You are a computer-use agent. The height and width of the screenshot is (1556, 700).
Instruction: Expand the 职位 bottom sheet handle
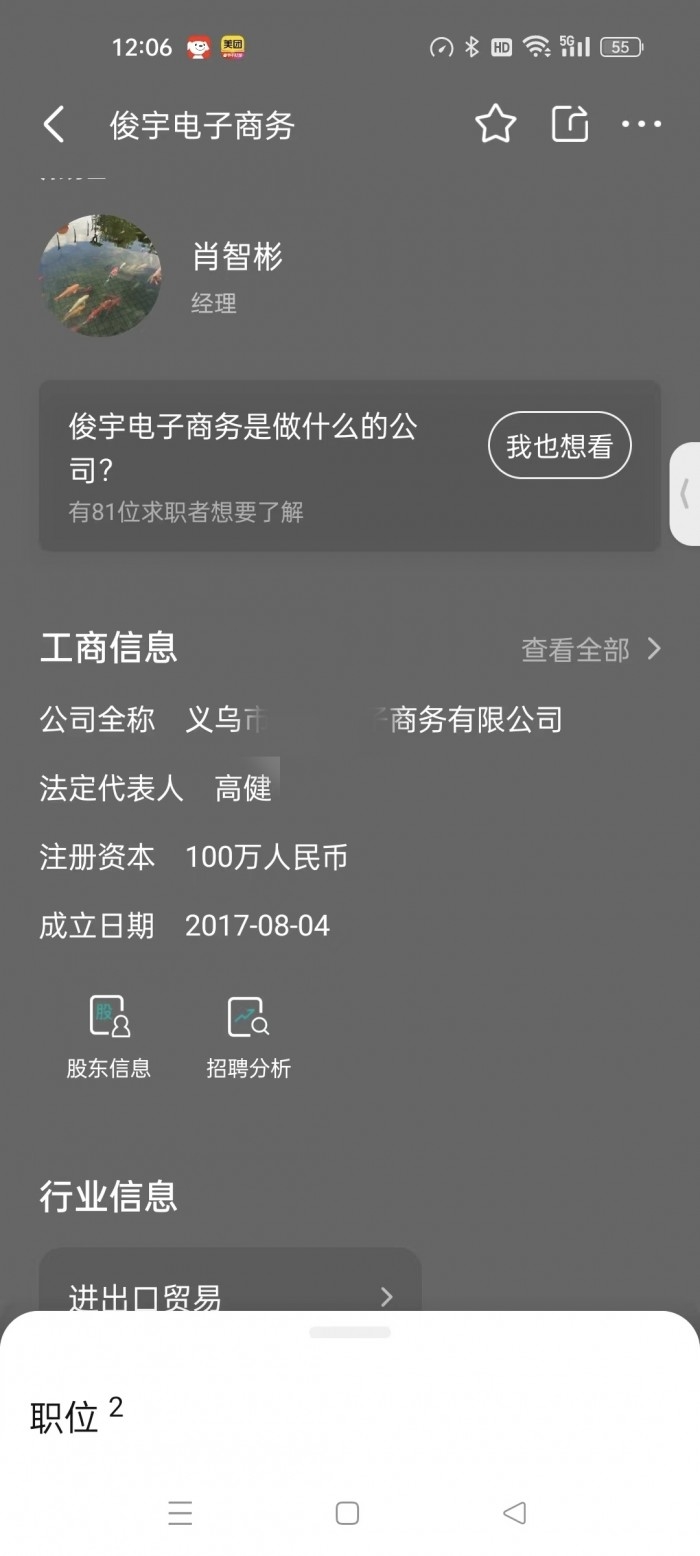[350, 1332]
